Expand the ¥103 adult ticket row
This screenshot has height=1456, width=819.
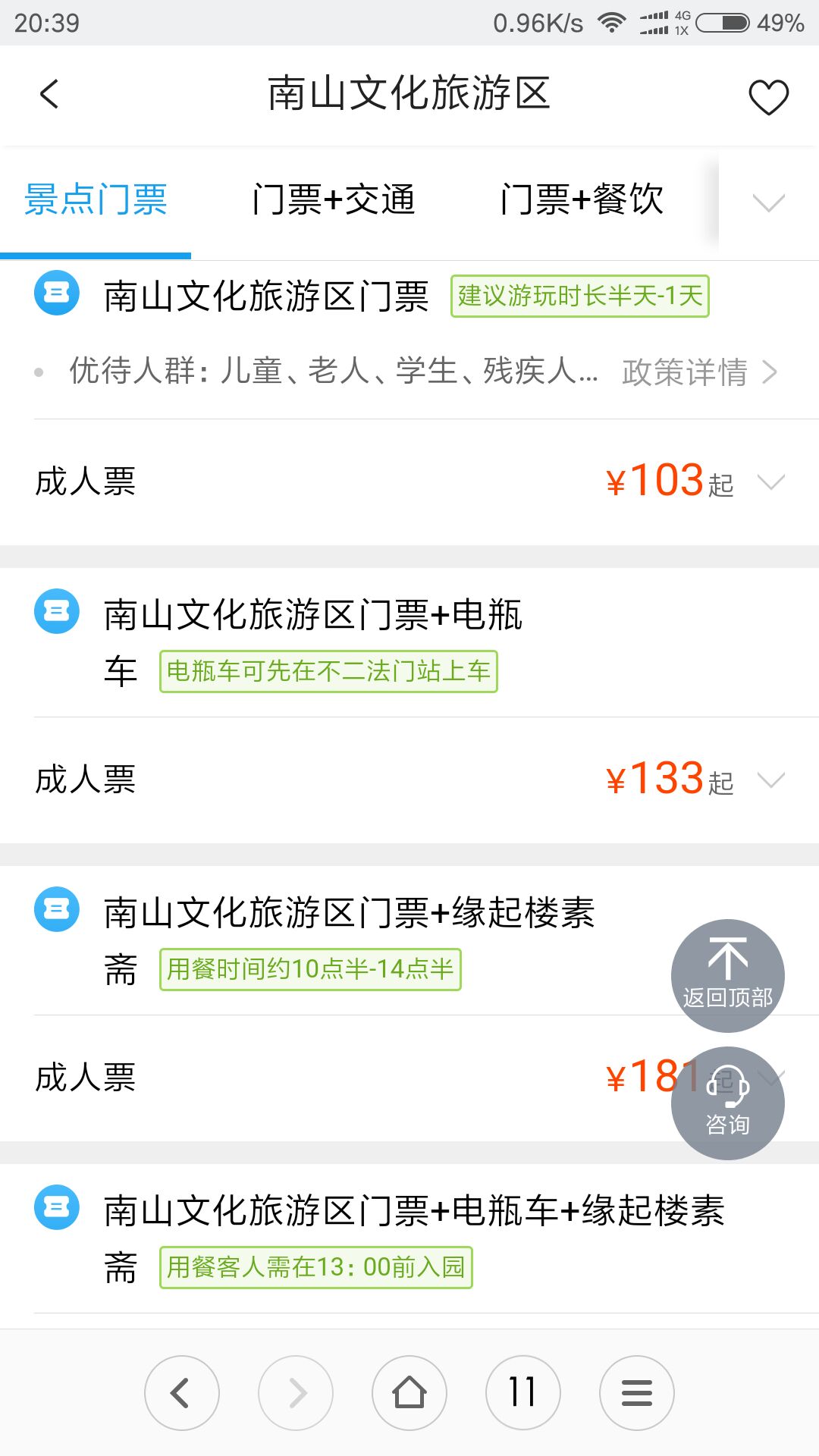(409, 482)
